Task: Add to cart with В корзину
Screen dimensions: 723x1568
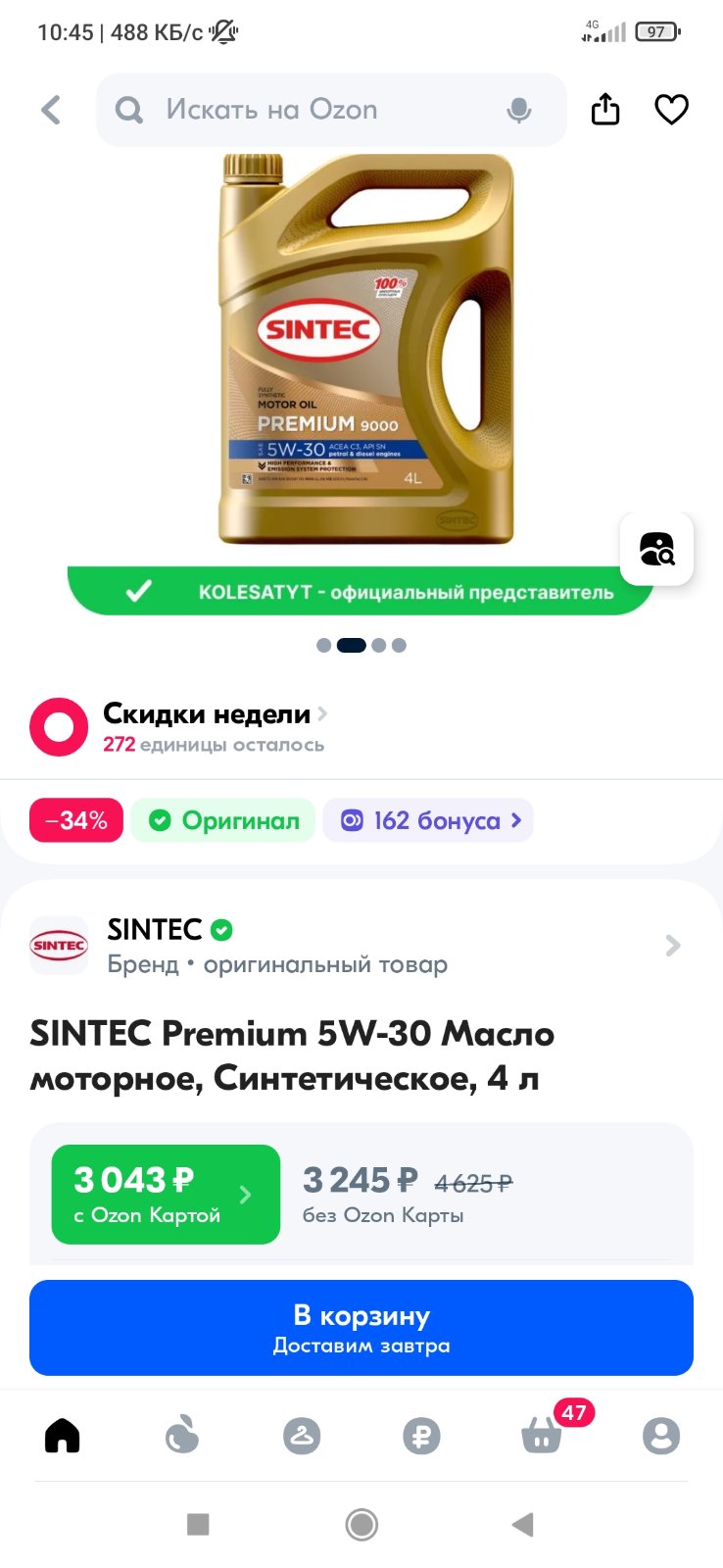Action: [361, 1328]
